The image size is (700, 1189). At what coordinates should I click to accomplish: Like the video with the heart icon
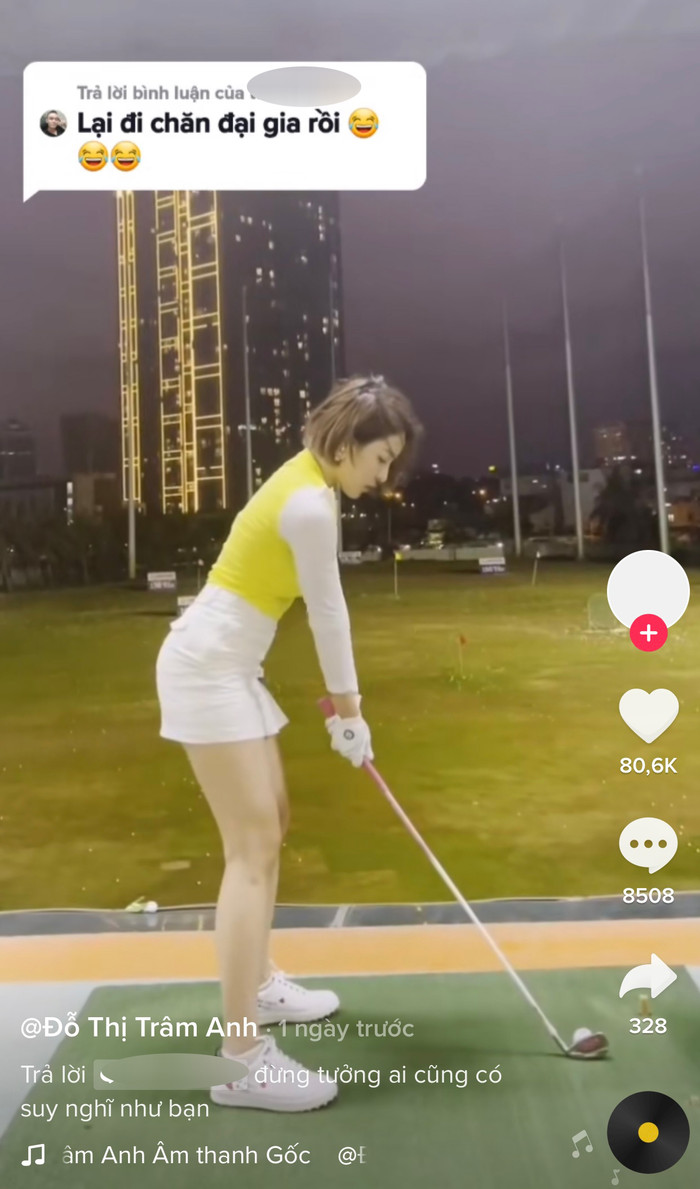[648, 715]
